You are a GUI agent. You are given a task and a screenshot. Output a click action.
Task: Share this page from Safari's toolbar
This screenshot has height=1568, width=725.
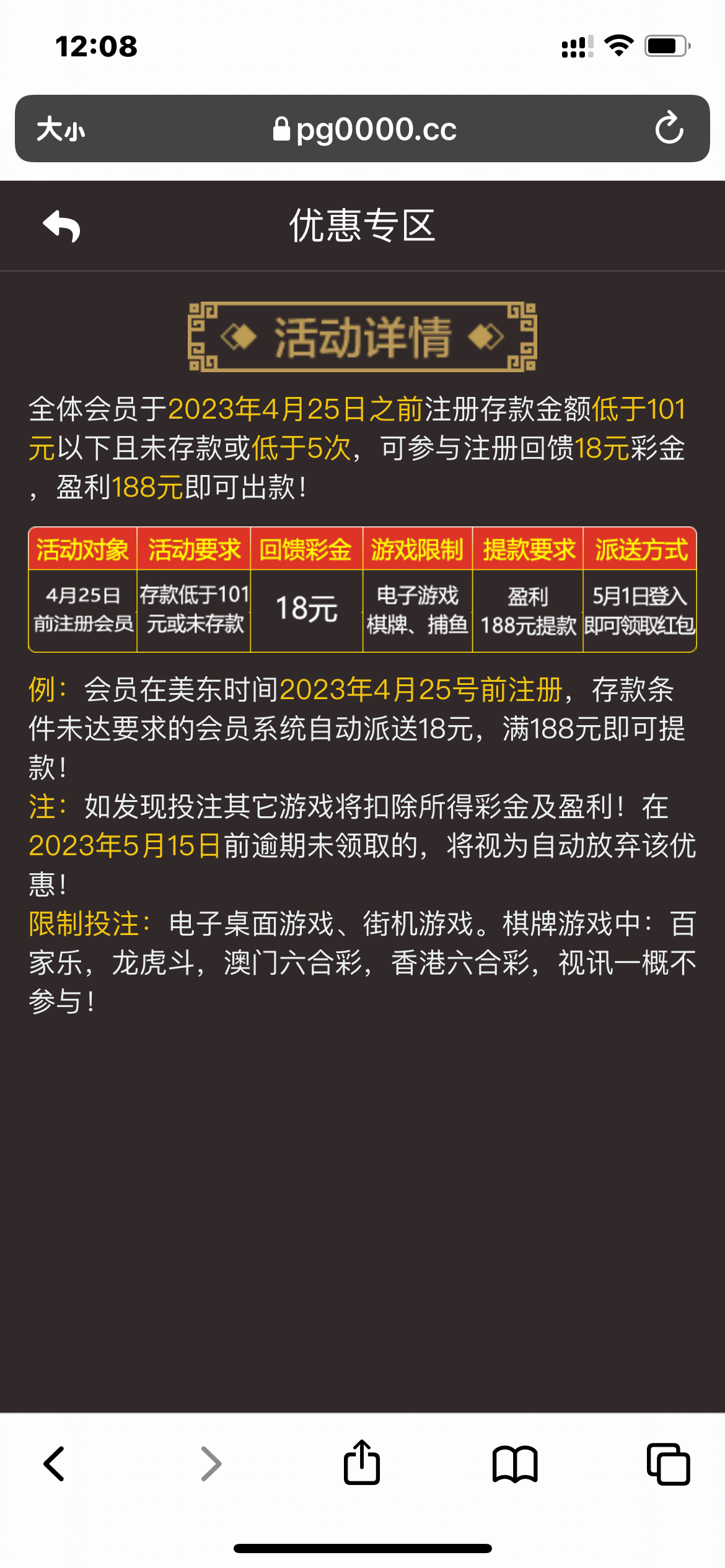point(362,1463)
